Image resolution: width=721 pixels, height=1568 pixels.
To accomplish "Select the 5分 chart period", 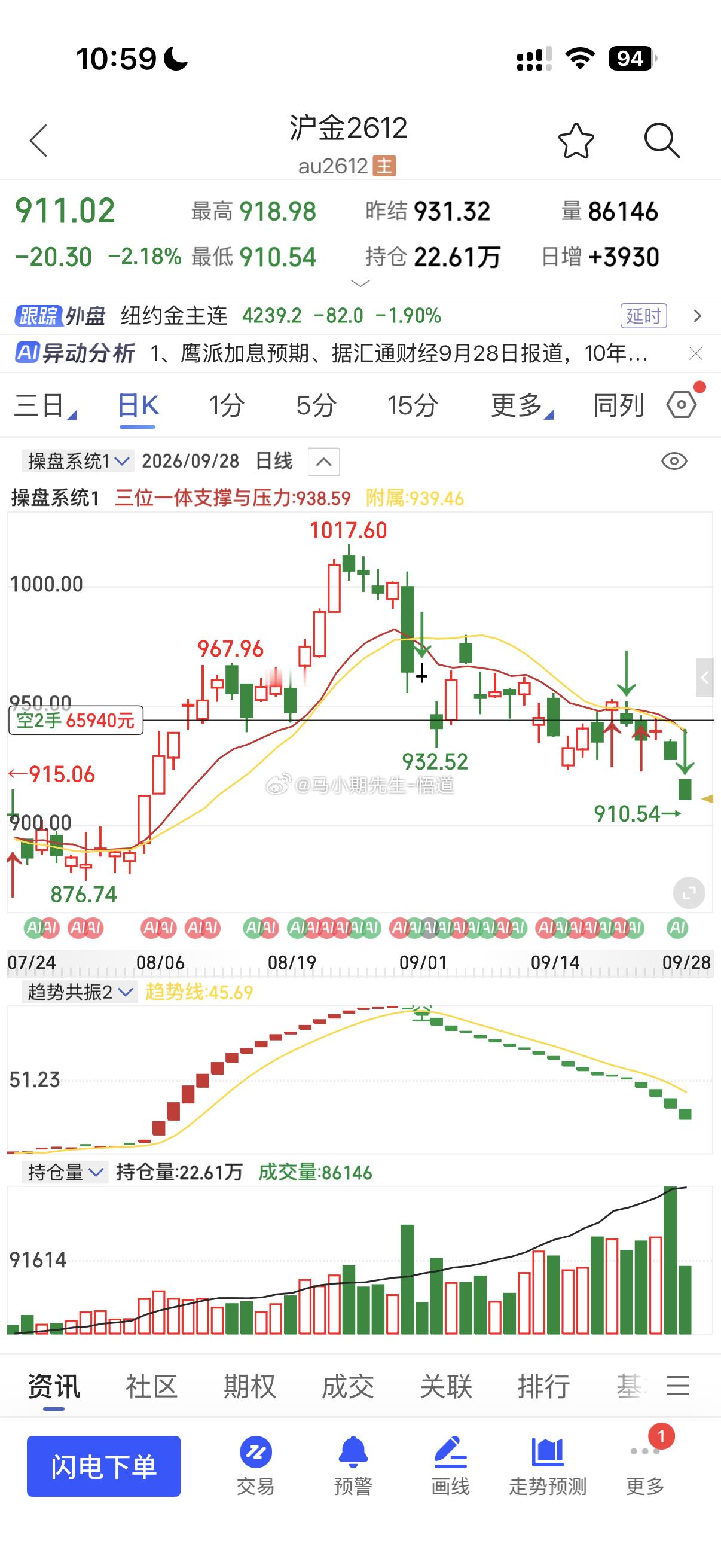I will 316,405.
